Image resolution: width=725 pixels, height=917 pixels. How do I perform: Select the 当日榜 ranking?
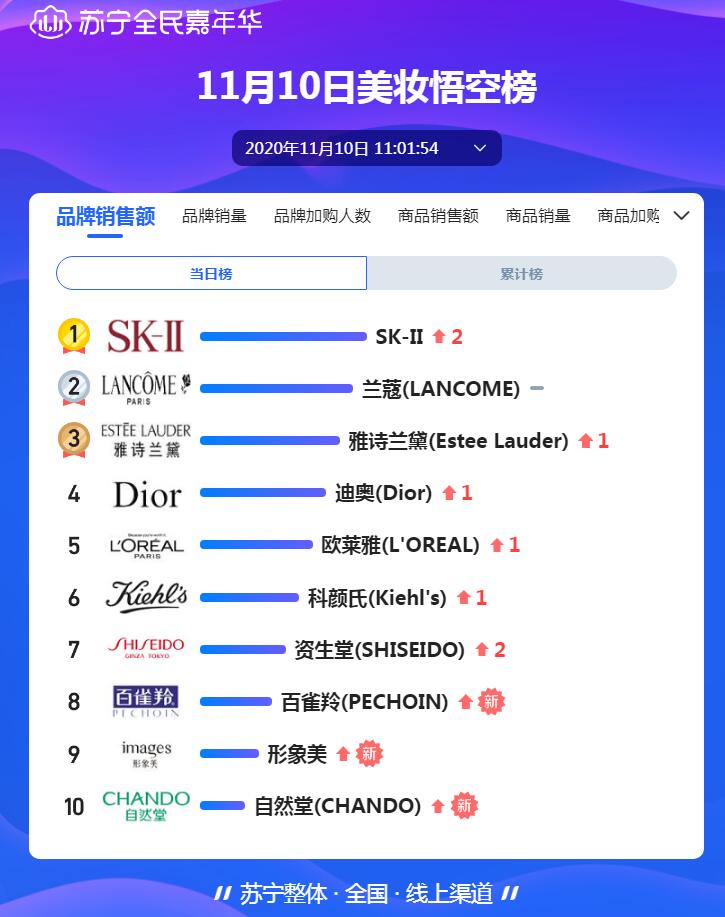[x=211, y=273]
